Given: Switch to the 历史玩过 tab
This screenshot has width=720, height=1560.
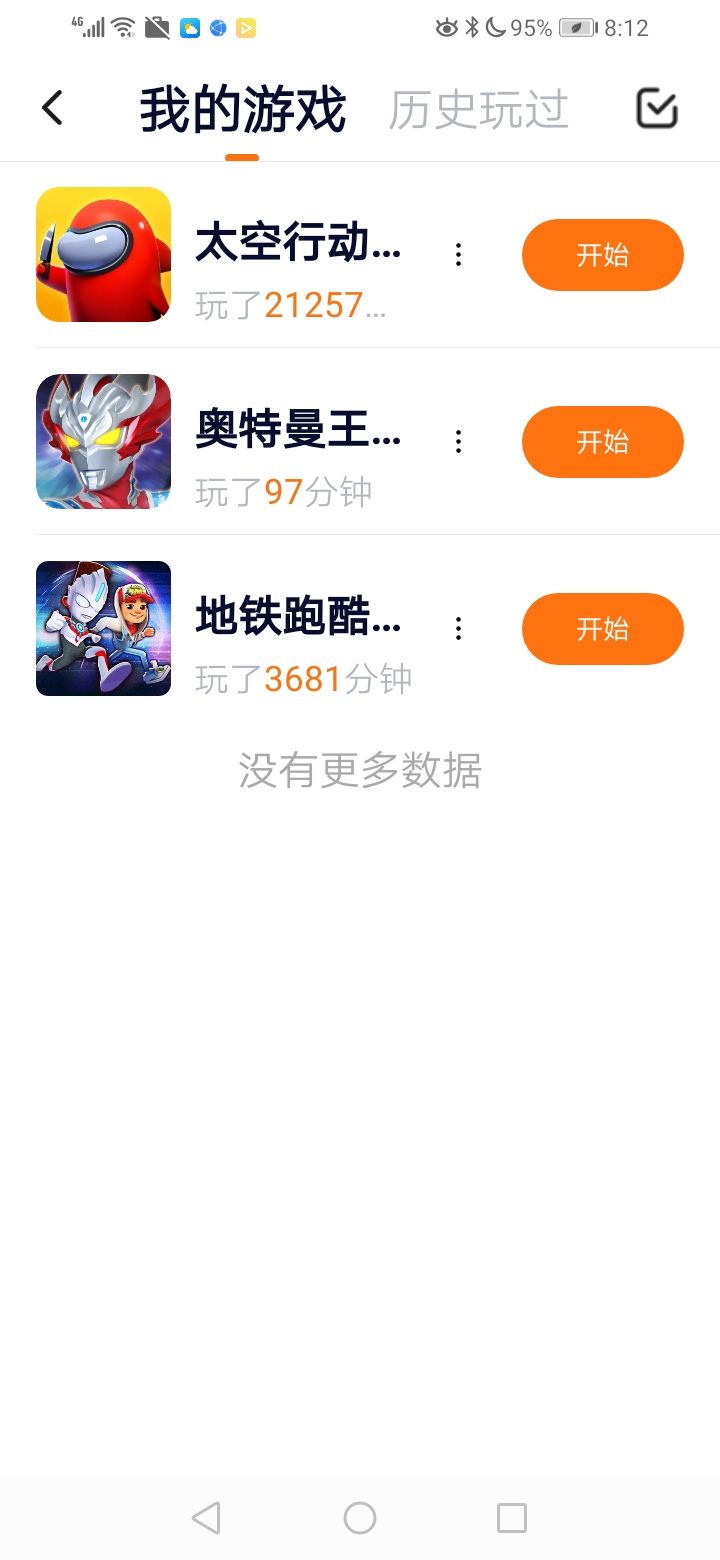Looking at the screenshot, I should click(478, 109).
